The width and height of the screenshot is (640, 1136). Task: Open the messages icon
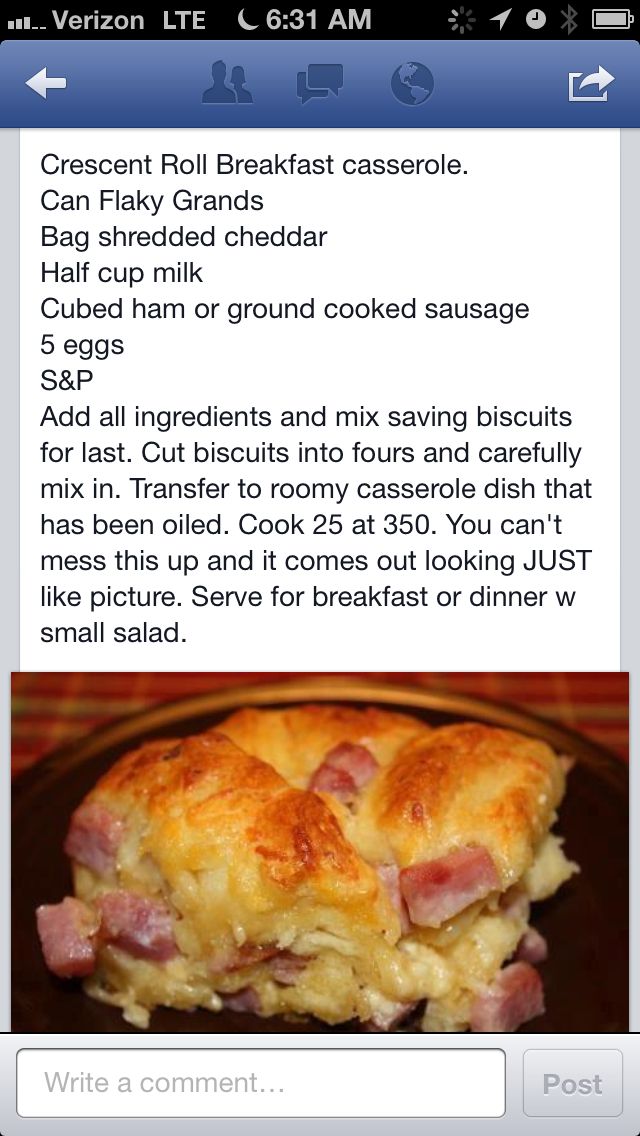[320, 84]
